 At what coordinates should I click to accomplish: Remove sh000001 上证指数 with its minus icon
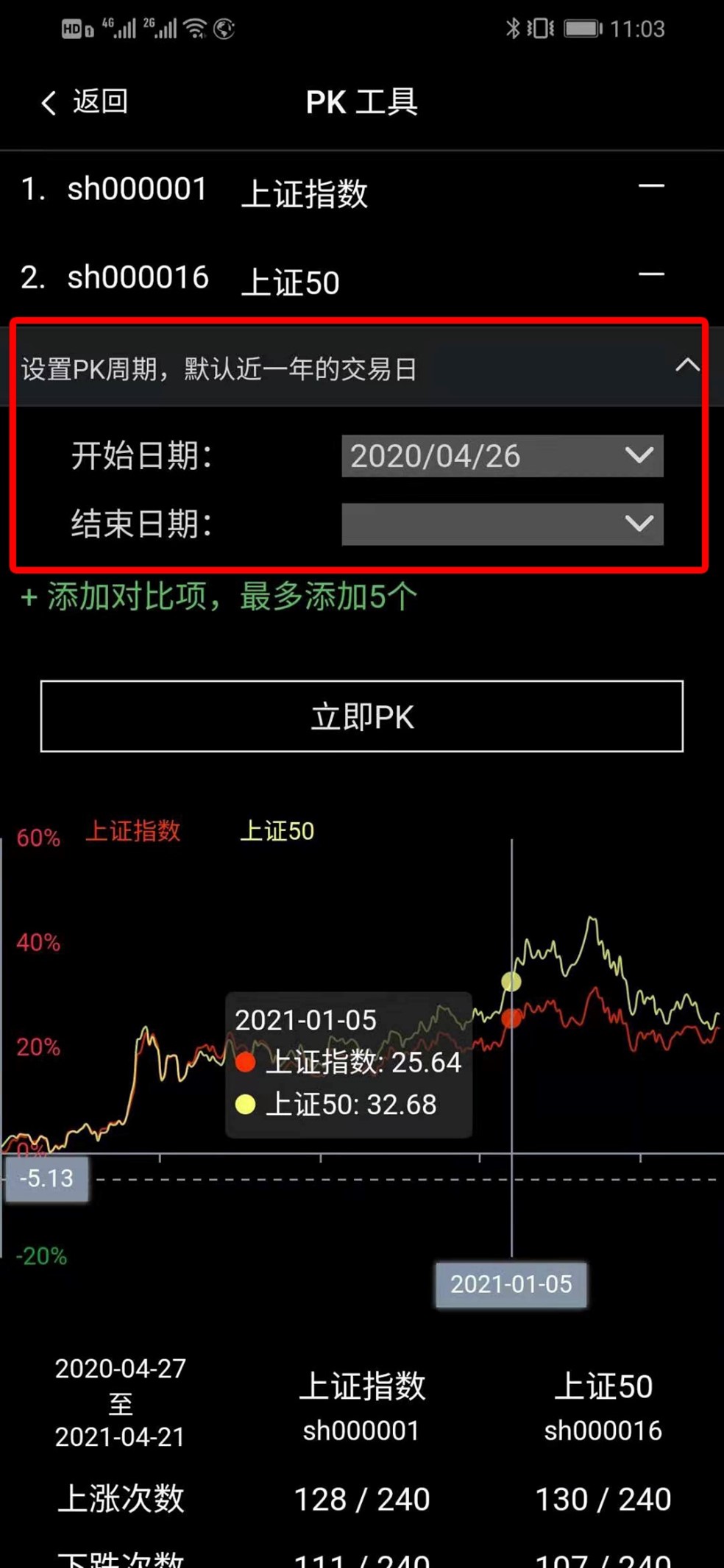[651, 186]
